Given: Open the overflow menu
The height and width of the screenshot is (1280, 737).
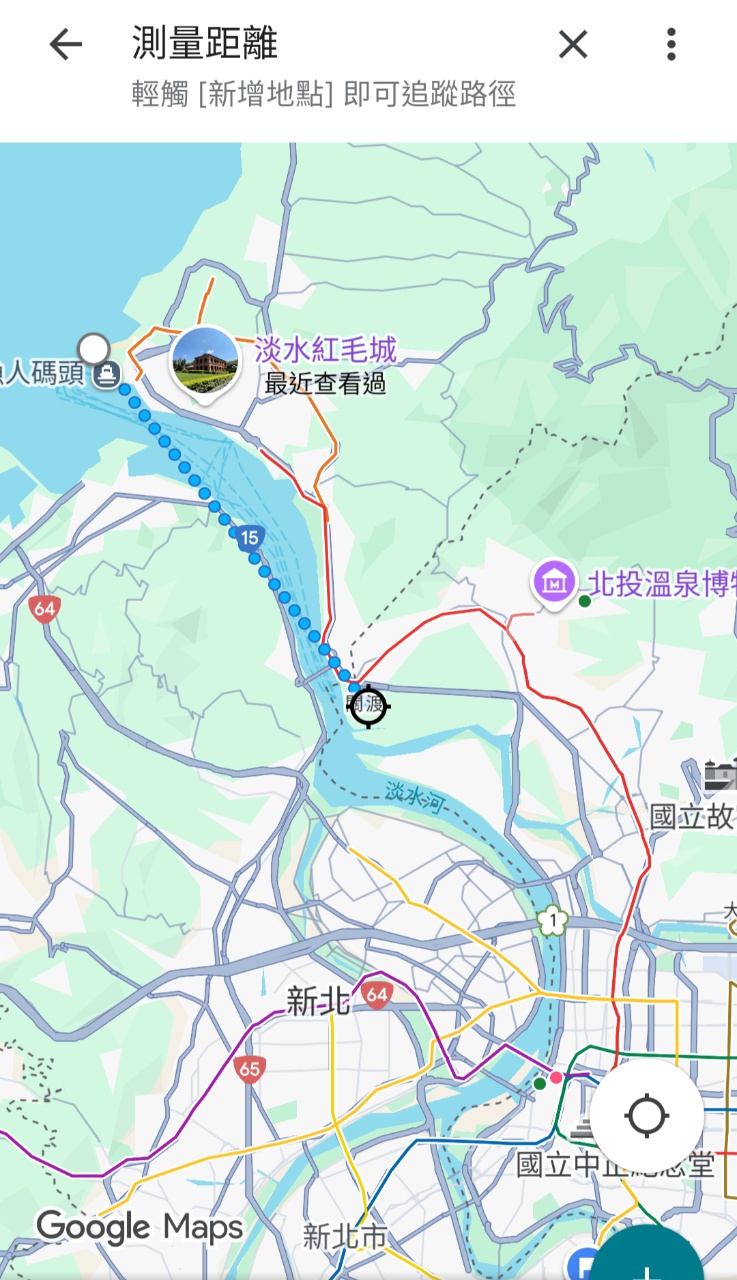Looking at the screenshot, I should 671,44.
